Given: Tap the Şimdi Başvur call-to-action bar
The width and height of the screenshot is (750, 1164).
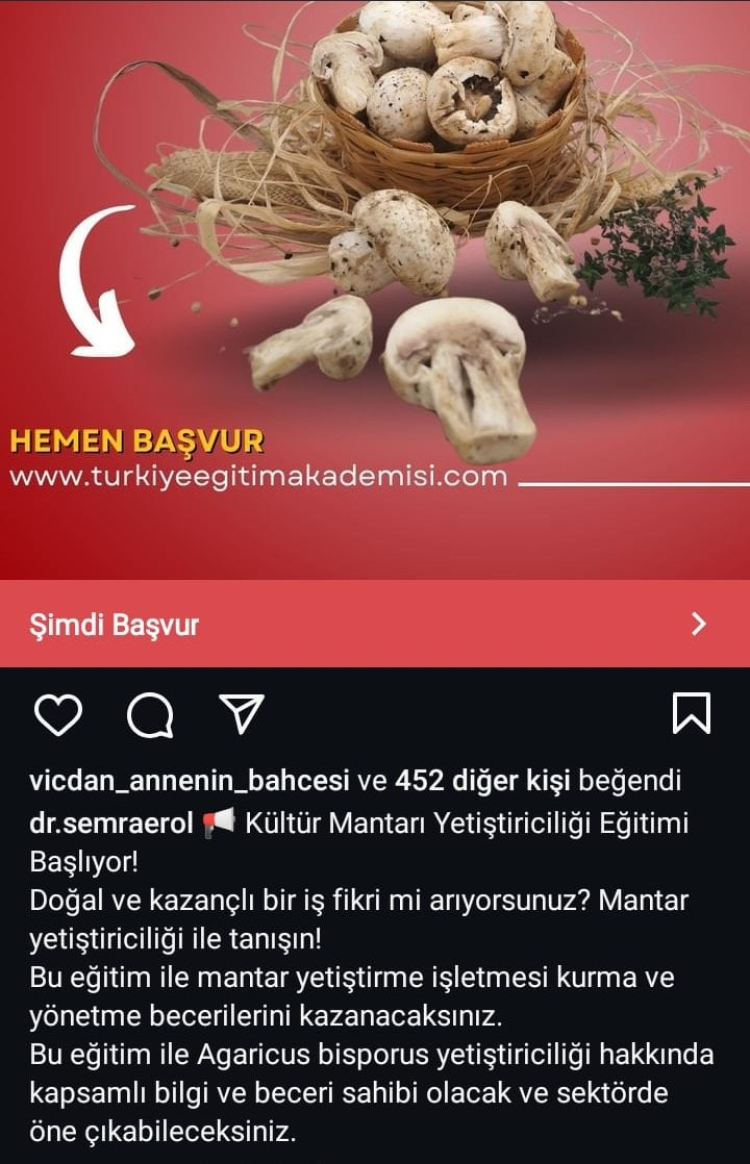Looking at the screenshot, I should [x=374, y=625].
